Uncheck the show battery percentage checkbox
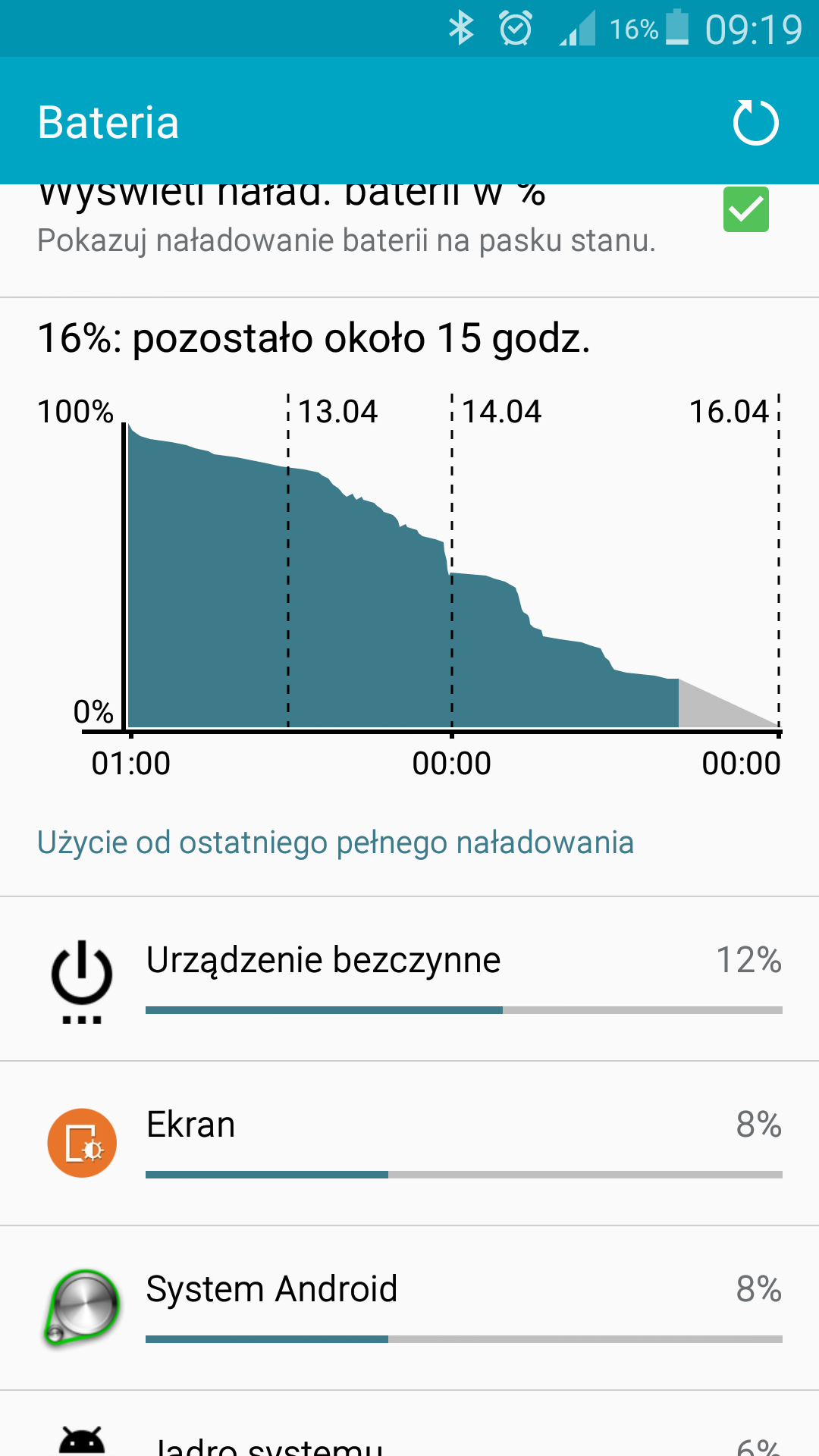Image resolution: width=819 pixels, height=1456 pixels. coord(745,210)
